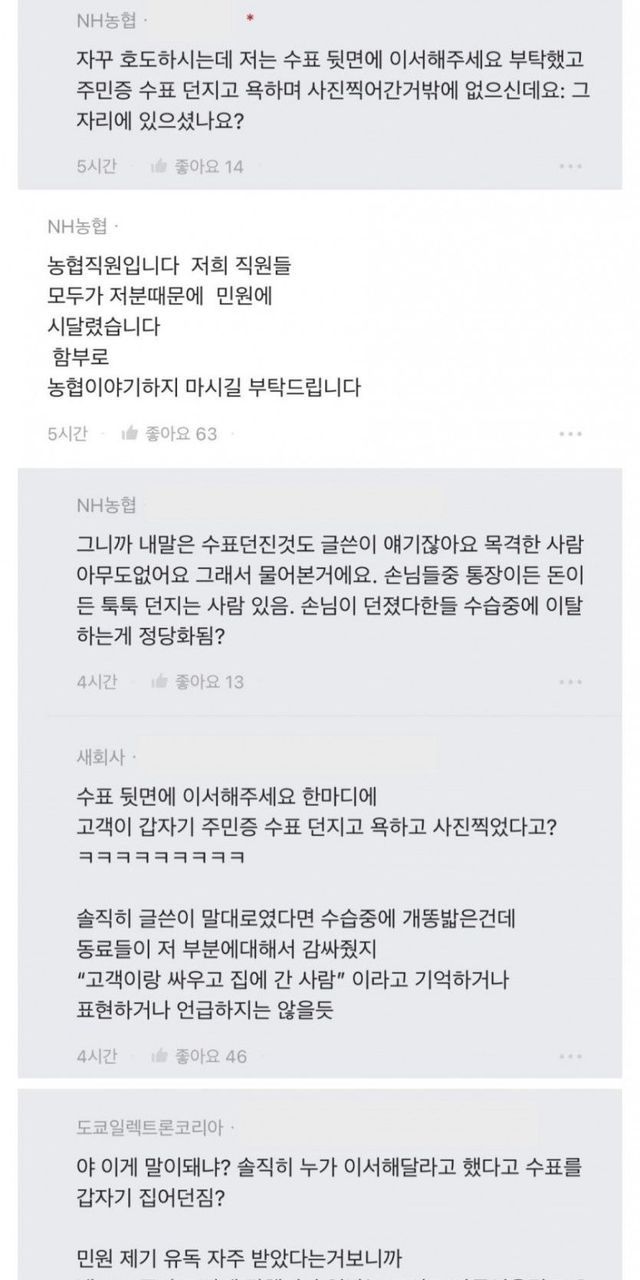Open overflow menu on the 14-likes comment
Image resolution: width=640 pixels, height=1280 pixels.
[x=570, y=166]
